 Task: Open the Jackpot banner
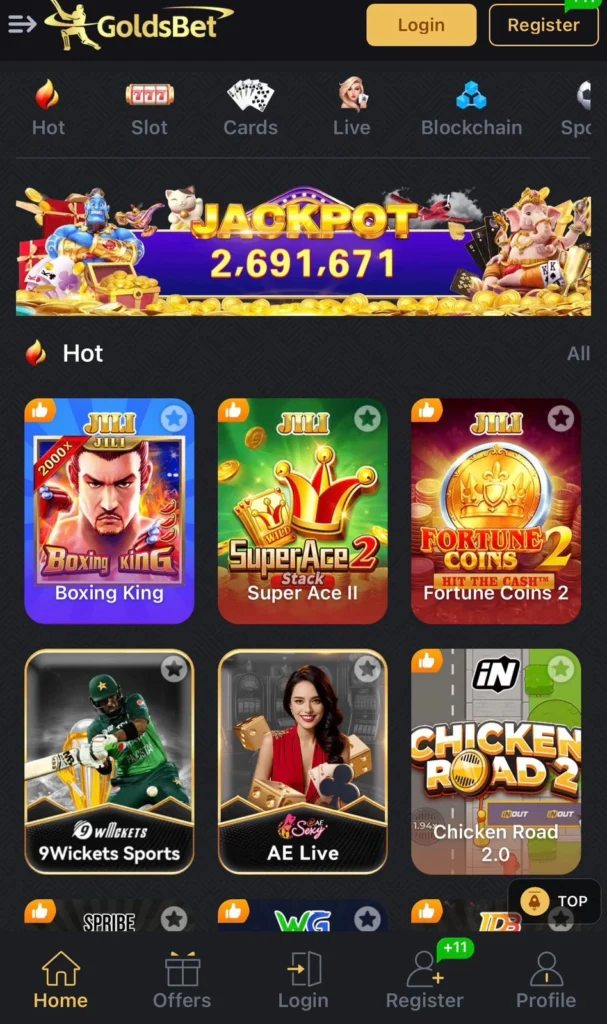[303, 250]
